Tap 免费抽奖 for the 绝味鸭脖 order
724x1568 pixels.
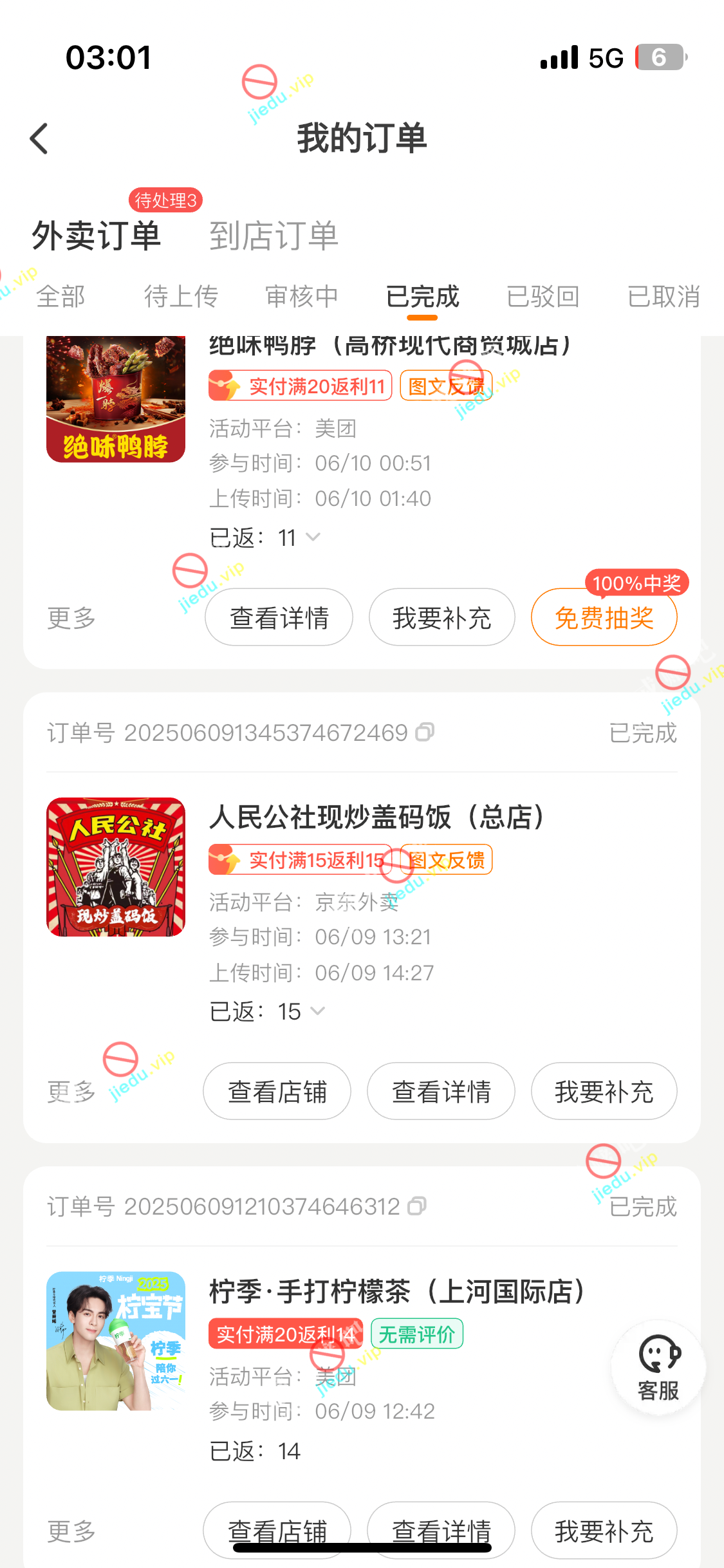[x=604, y=618]
